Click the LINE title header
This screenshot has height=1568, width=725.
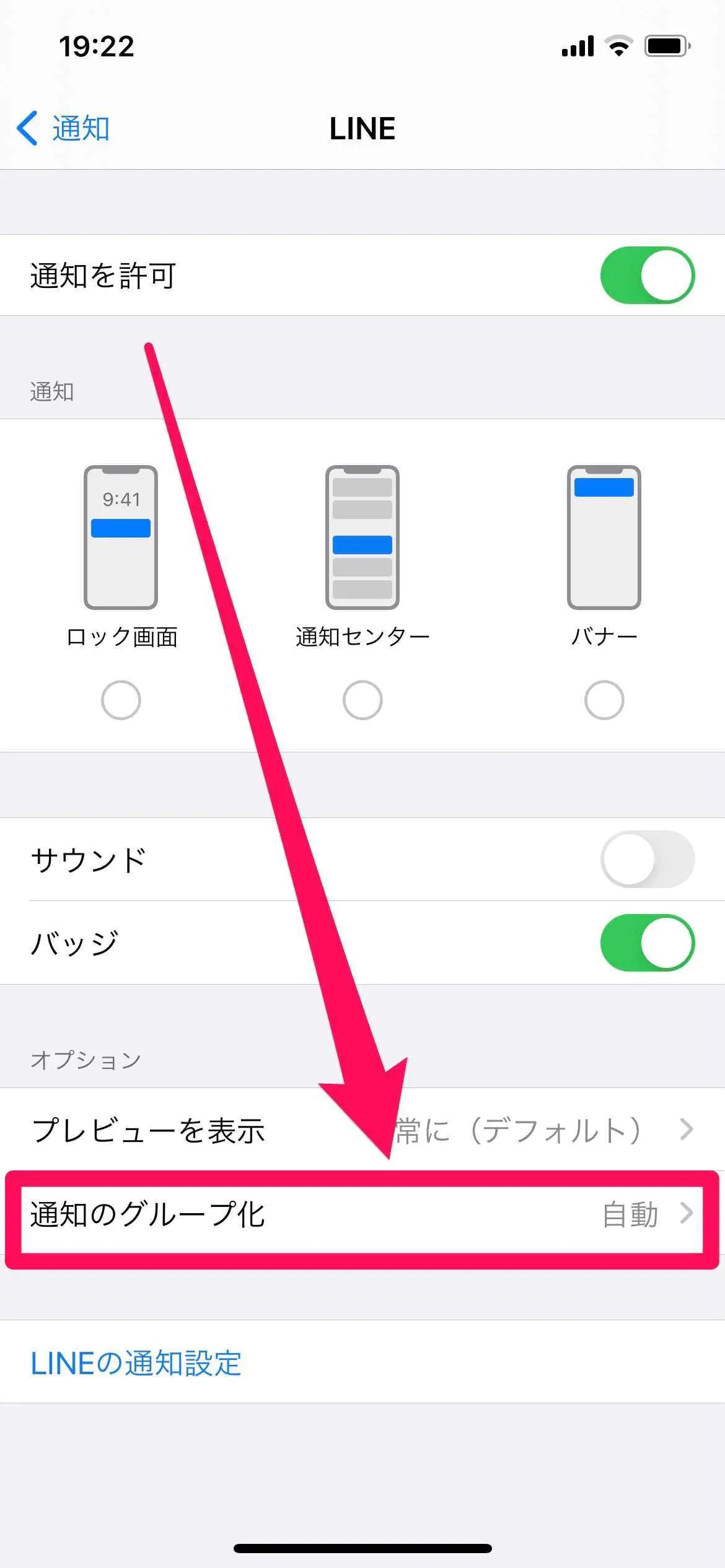[x=362, y=129]
